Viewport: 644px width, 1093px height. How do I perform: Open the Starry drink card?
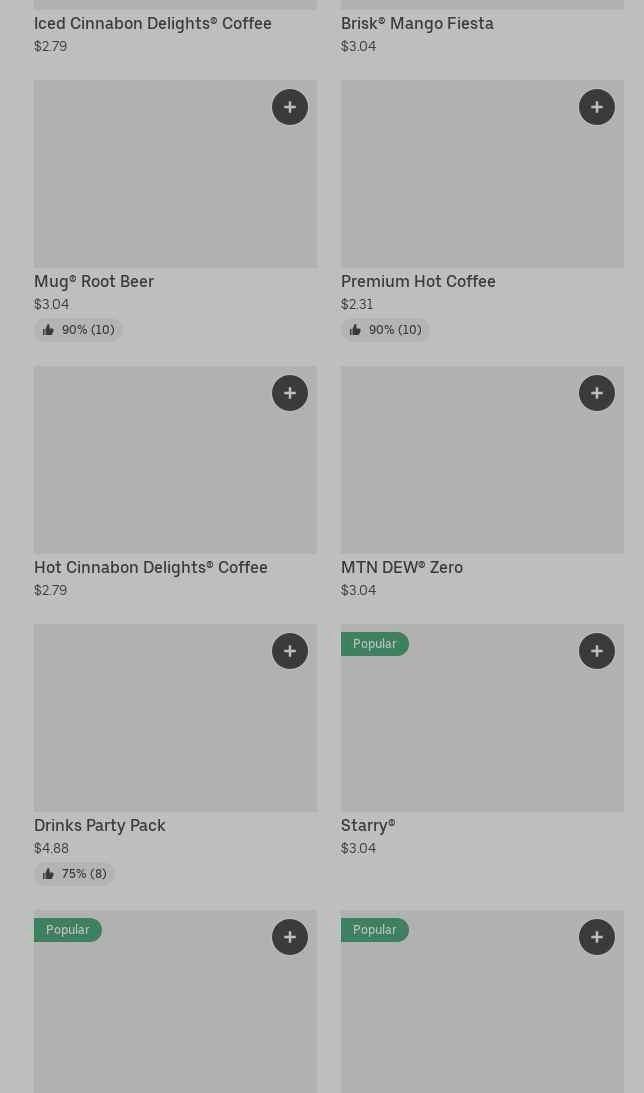(x=482, y=741)
